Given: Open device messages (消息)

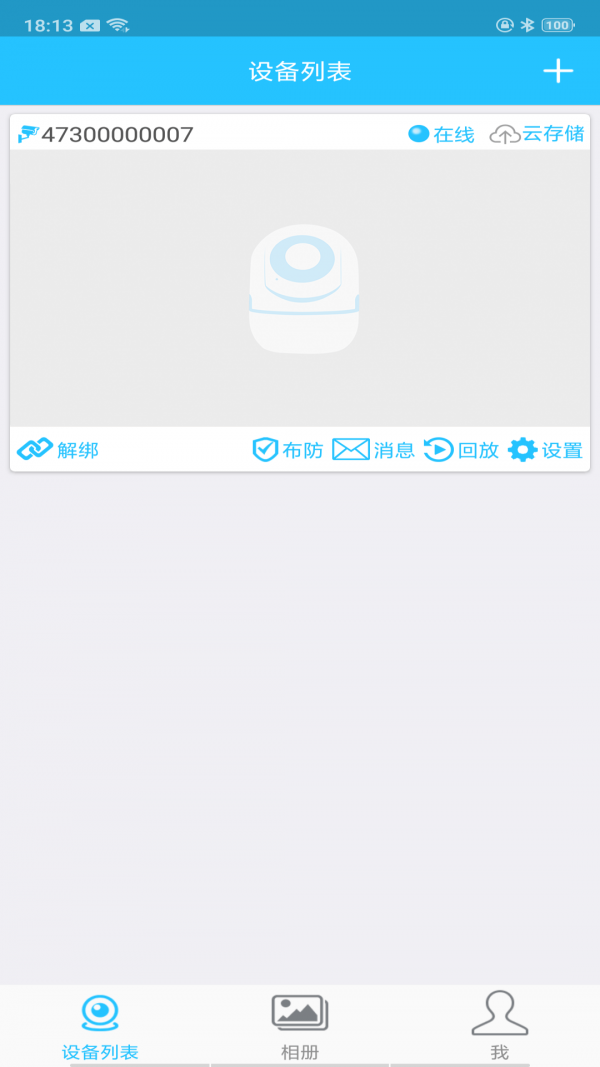Looking at the screenshot, I should [373, 450].
